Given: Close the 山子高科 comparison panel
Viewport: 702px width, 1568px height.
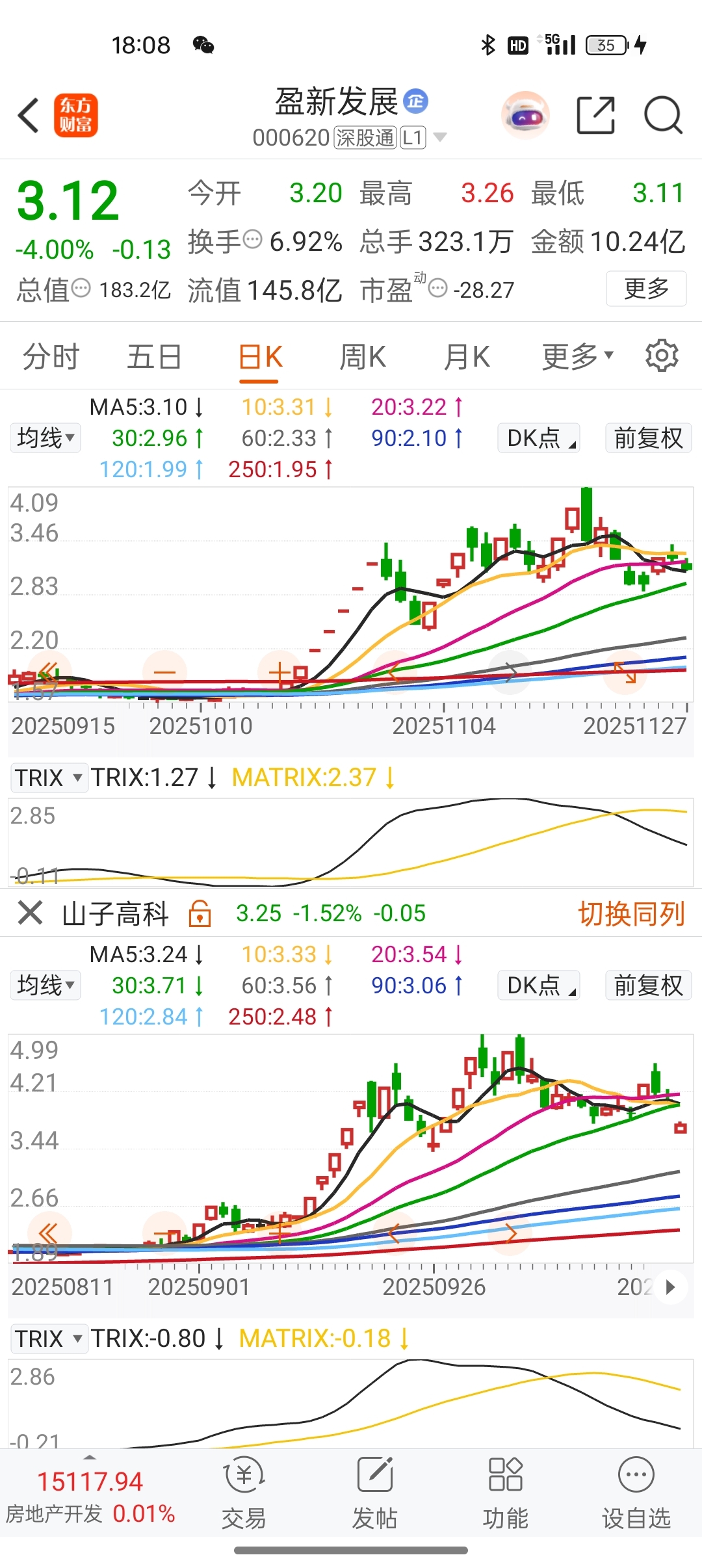Looking at the screenshot, I should pos(30,913).
